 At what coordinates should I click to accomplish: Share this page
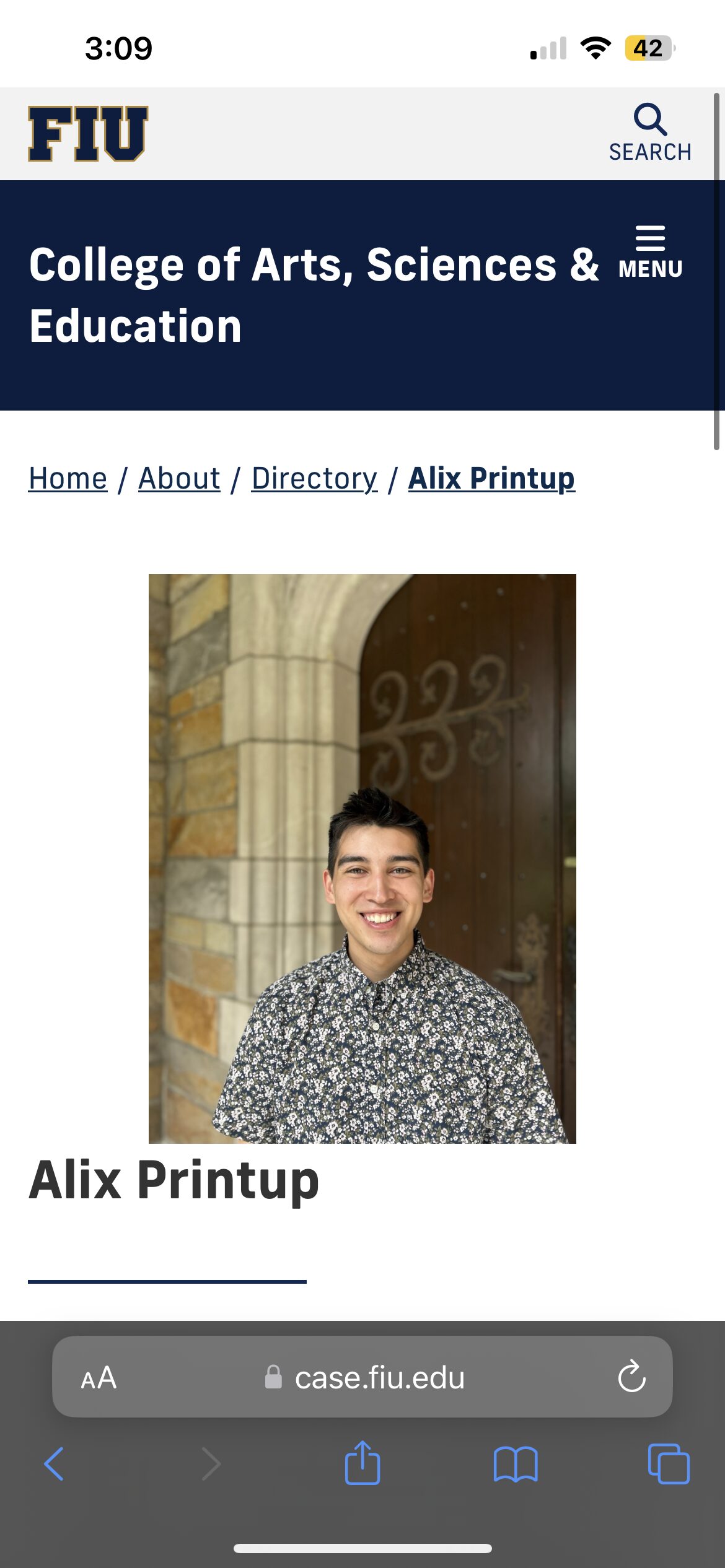point(362,1463)
